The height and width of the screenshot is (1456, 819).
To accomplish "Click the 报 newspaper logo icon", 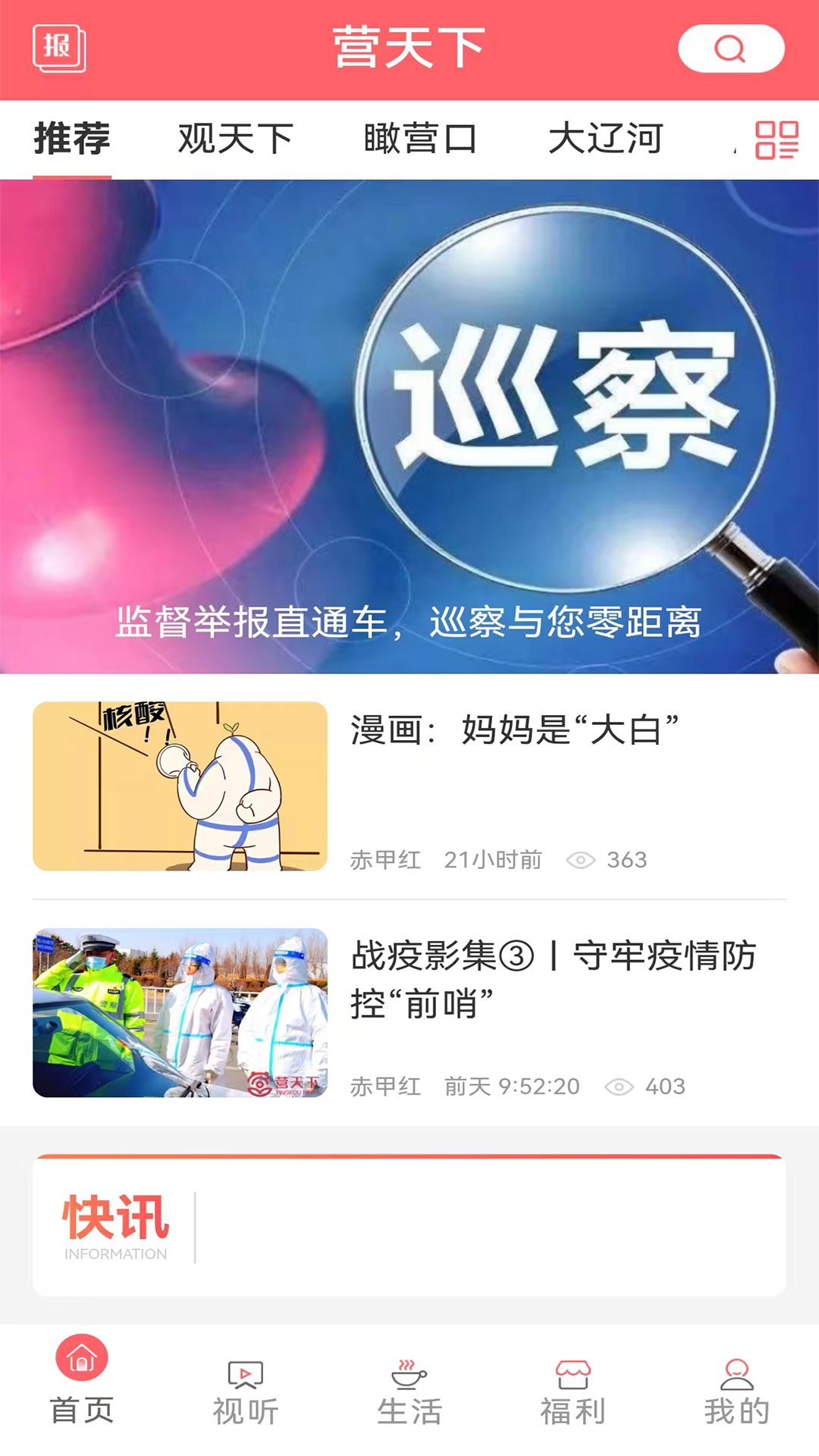I will point(61,47).
